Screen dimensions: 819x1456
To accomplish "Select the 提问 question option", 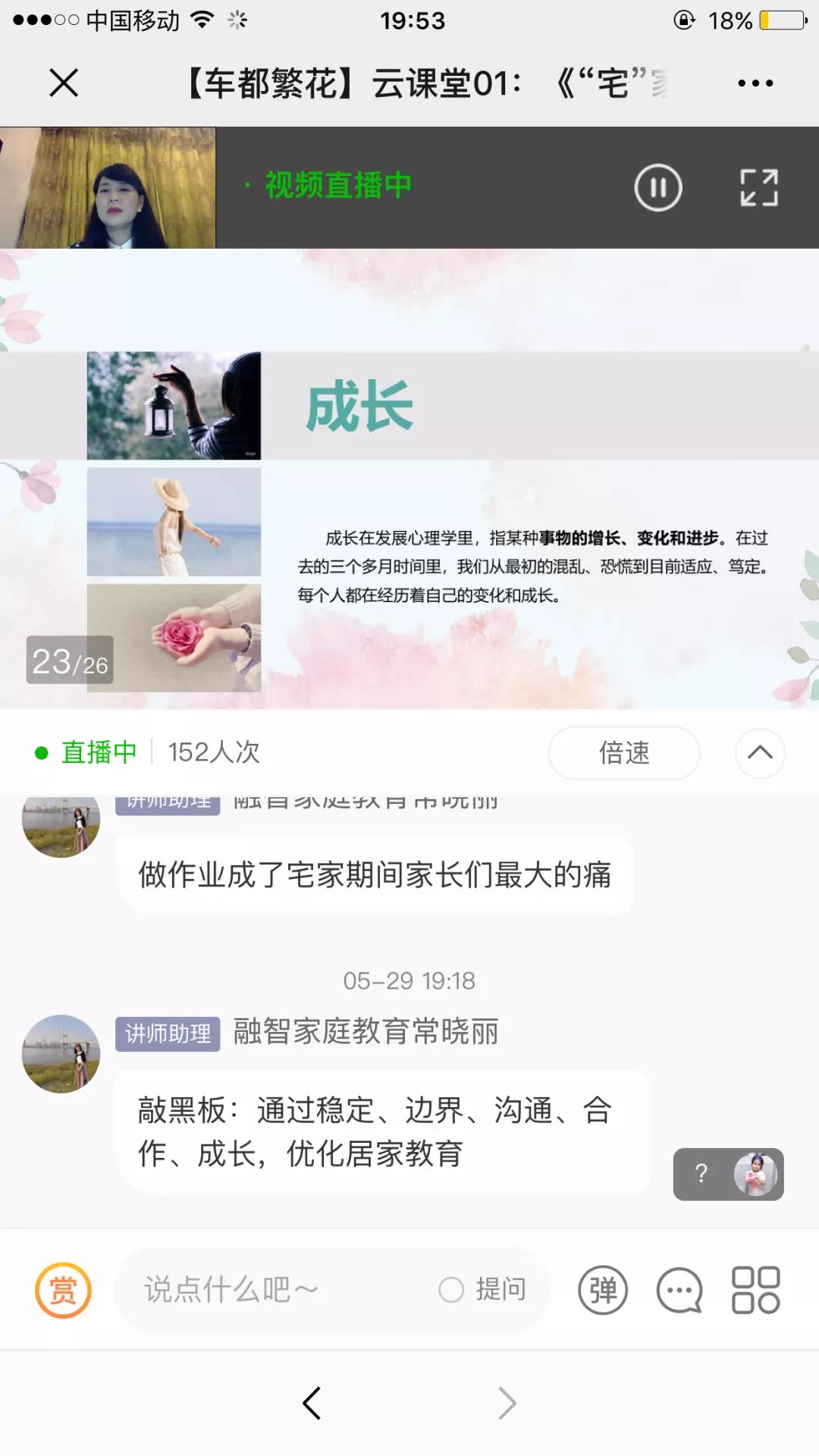I will click(483, 1289).
